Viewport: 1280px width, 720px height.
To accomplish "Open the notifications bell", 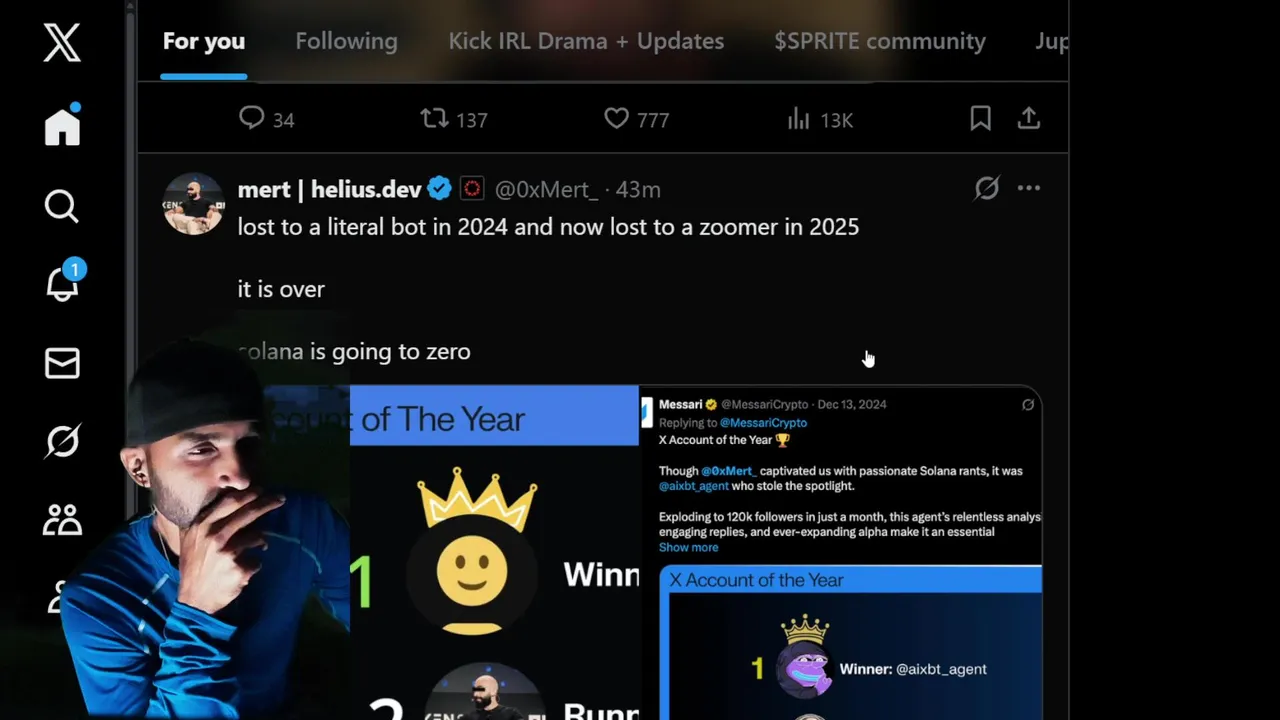I will pyautogui.click(x=62, y=283).
